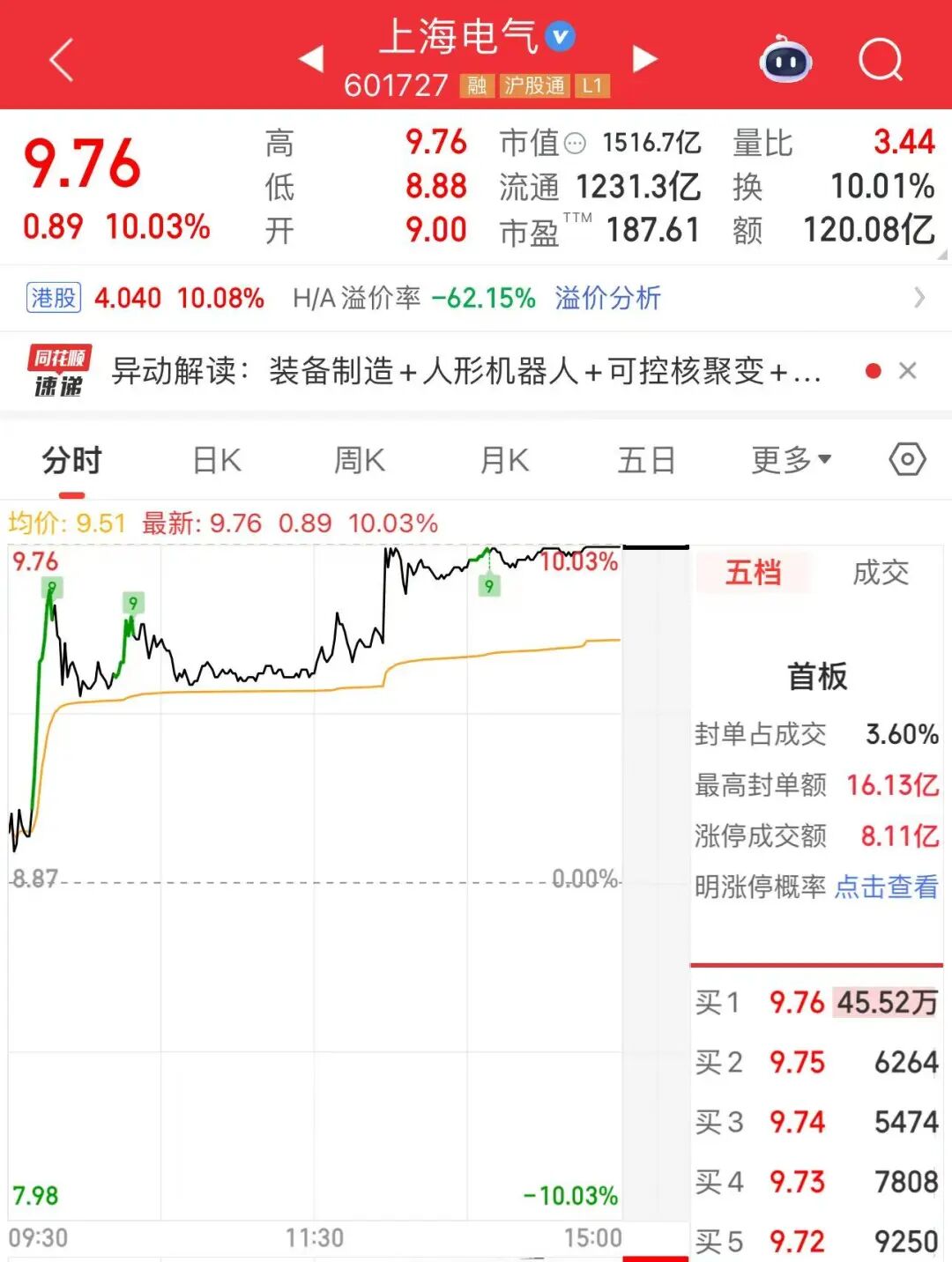Screen dimensions: 952x1262
Task: Dismiss the 异动解读 banner
Action: [x=907, y=371]
